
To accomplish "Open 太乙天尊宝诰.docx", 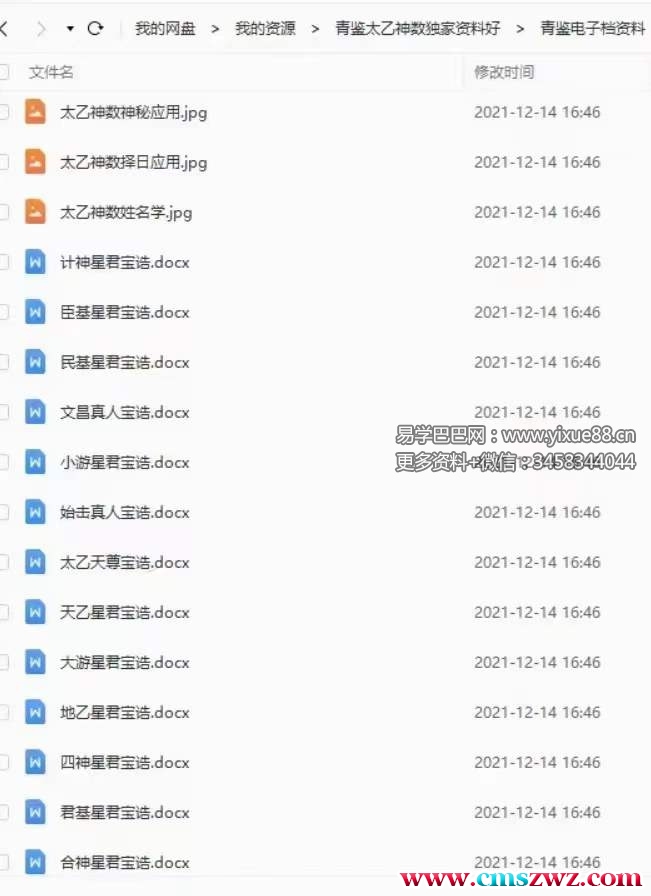I will [124, 562].
